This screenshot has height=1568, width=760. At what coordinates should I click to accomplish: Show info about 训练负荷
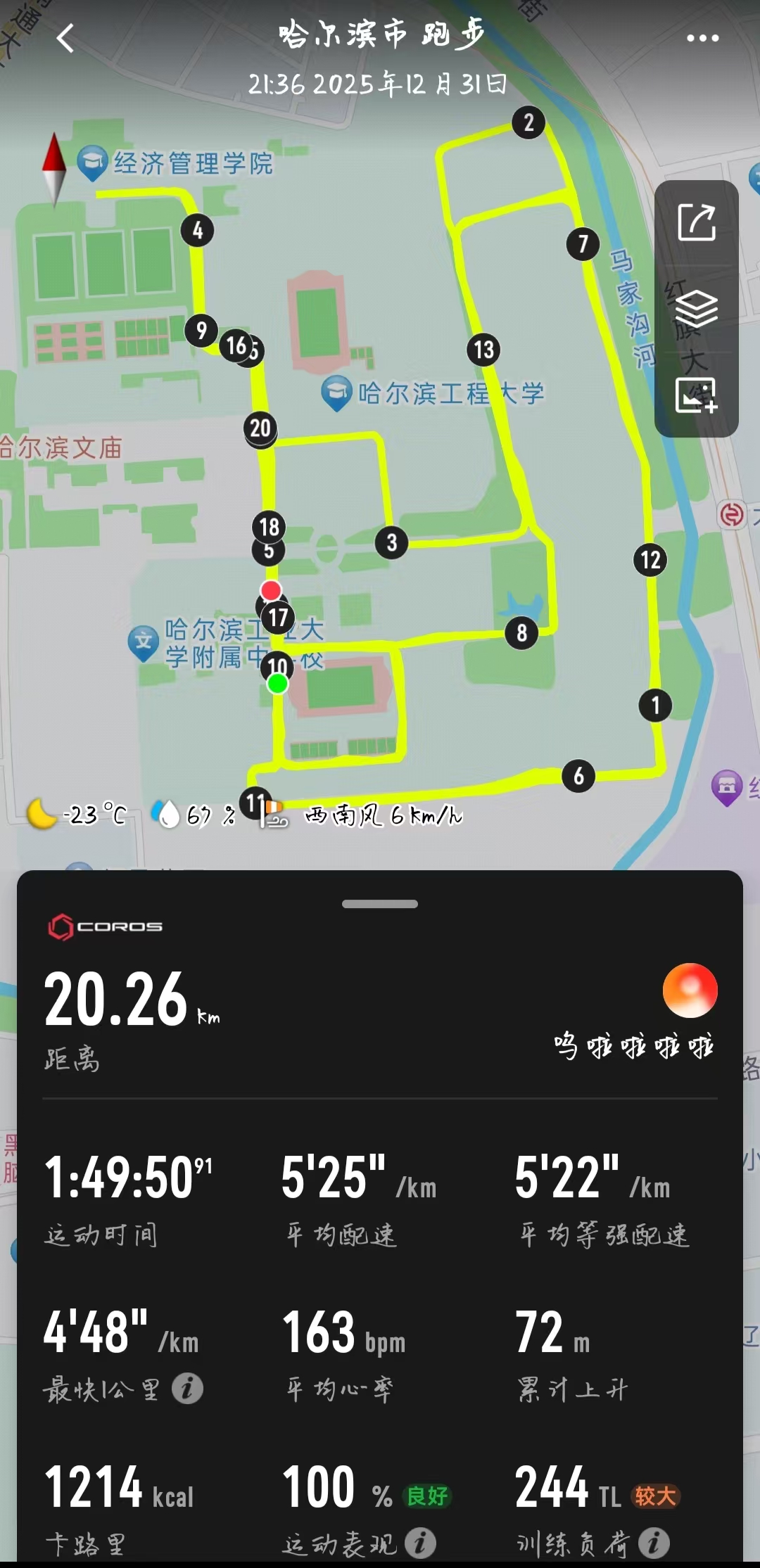pos(654,1543)
